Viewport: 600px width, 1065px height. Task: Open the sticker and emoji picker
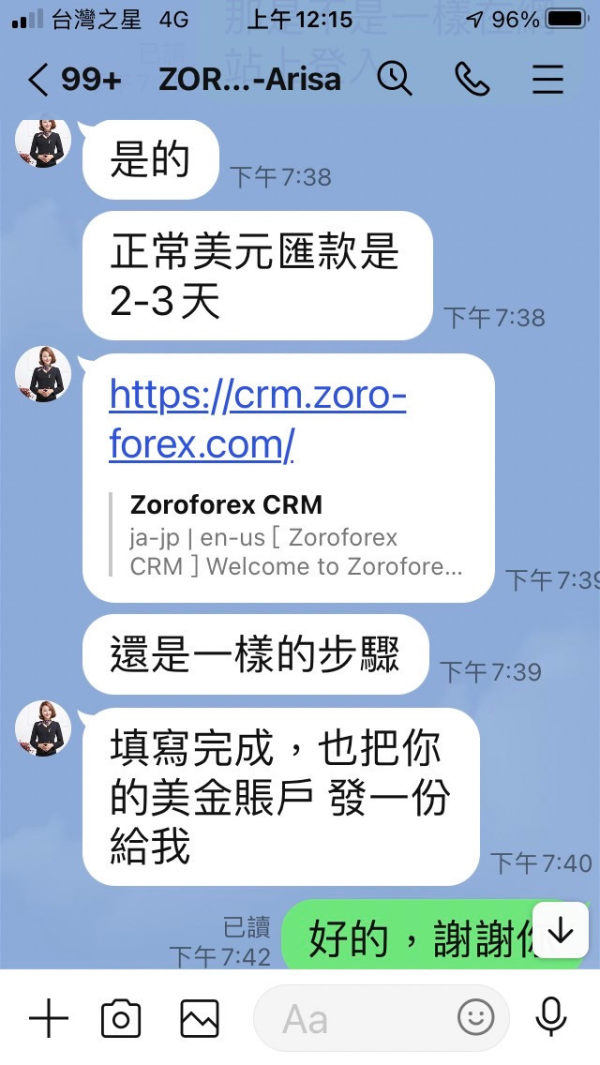click(476, 1018)
